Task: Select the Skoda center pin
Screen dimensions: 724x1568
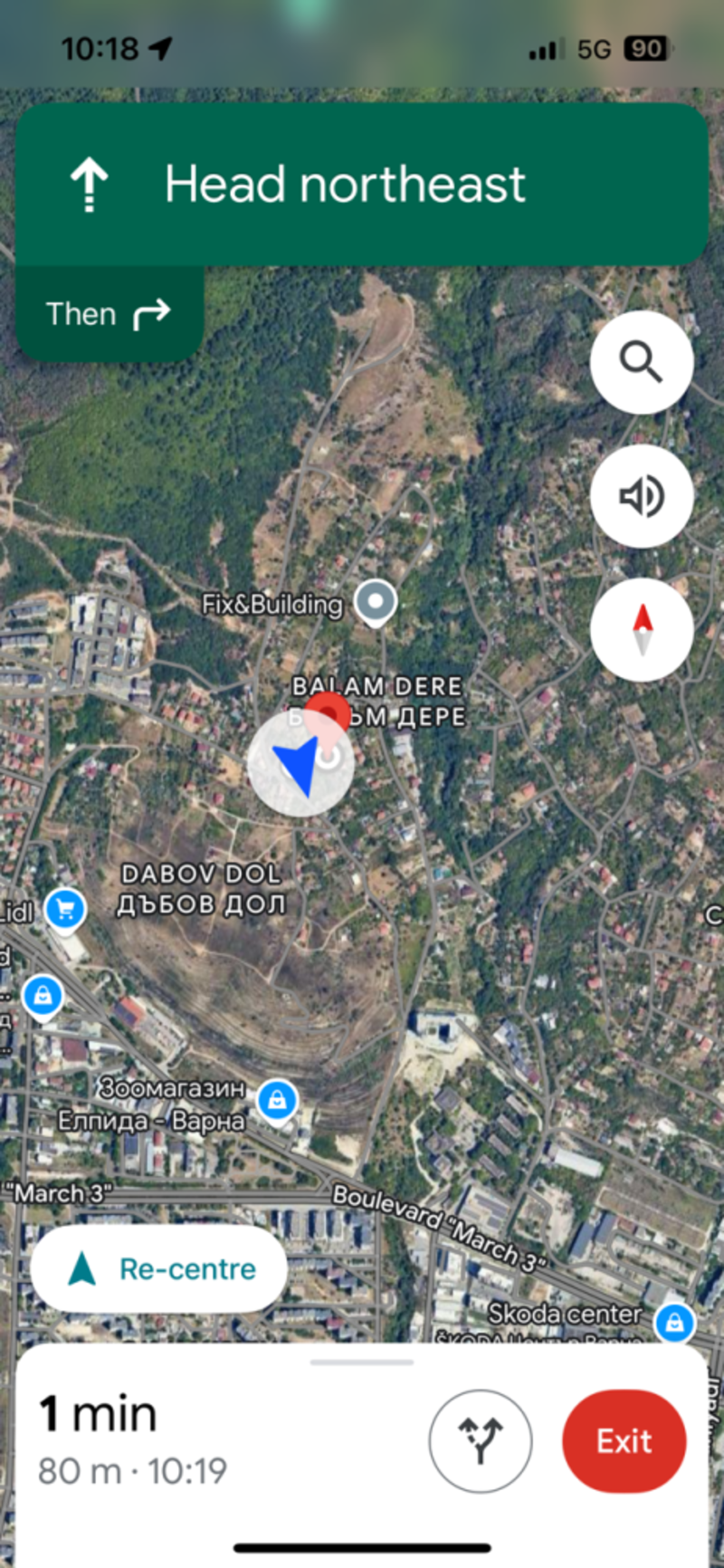Action: [674, 1324]
